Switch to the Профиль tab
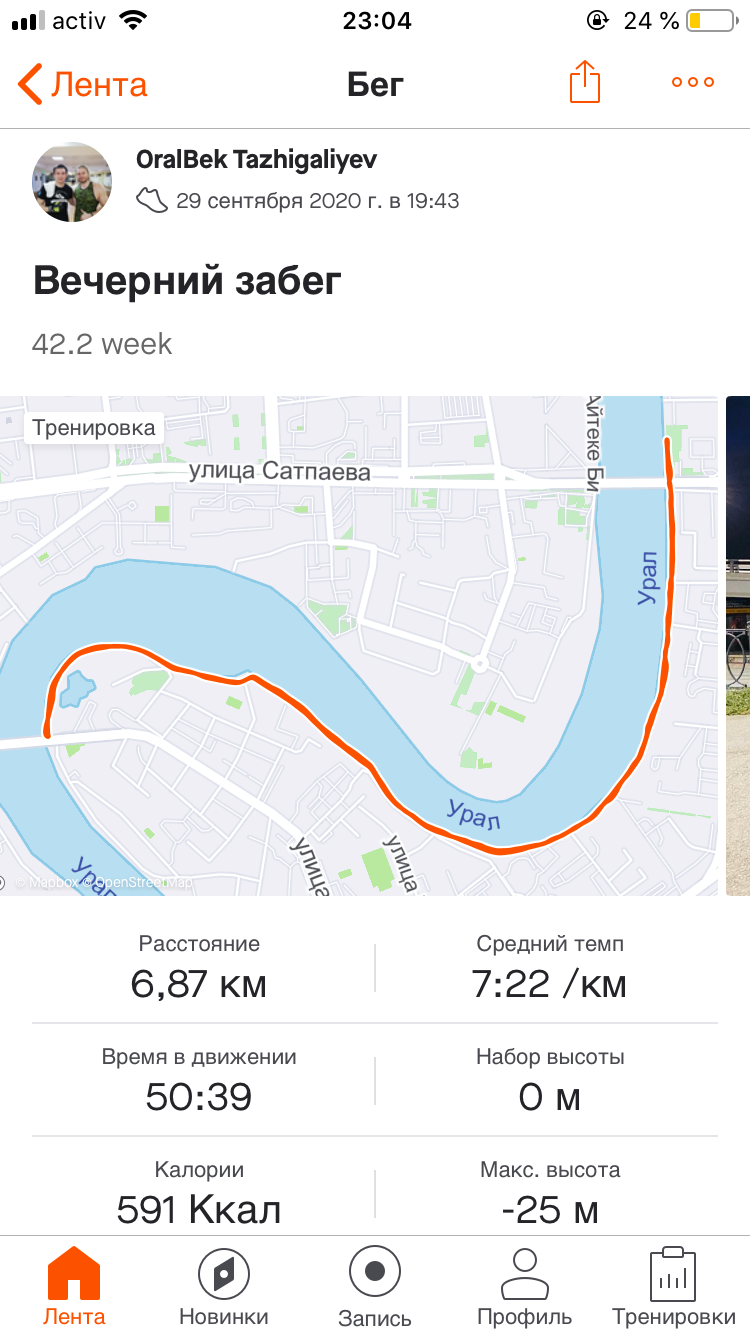 click(525, 1286)
